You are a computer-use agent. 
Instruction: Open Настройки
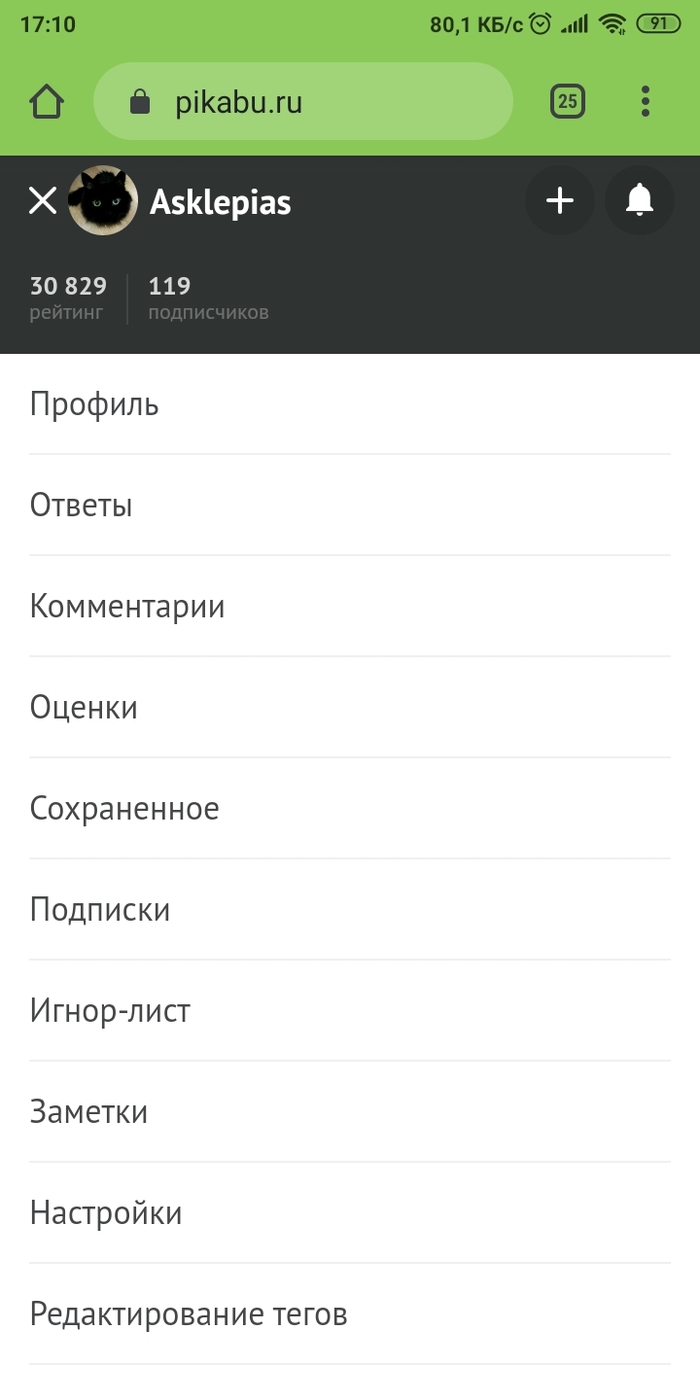coord(106,1212)
